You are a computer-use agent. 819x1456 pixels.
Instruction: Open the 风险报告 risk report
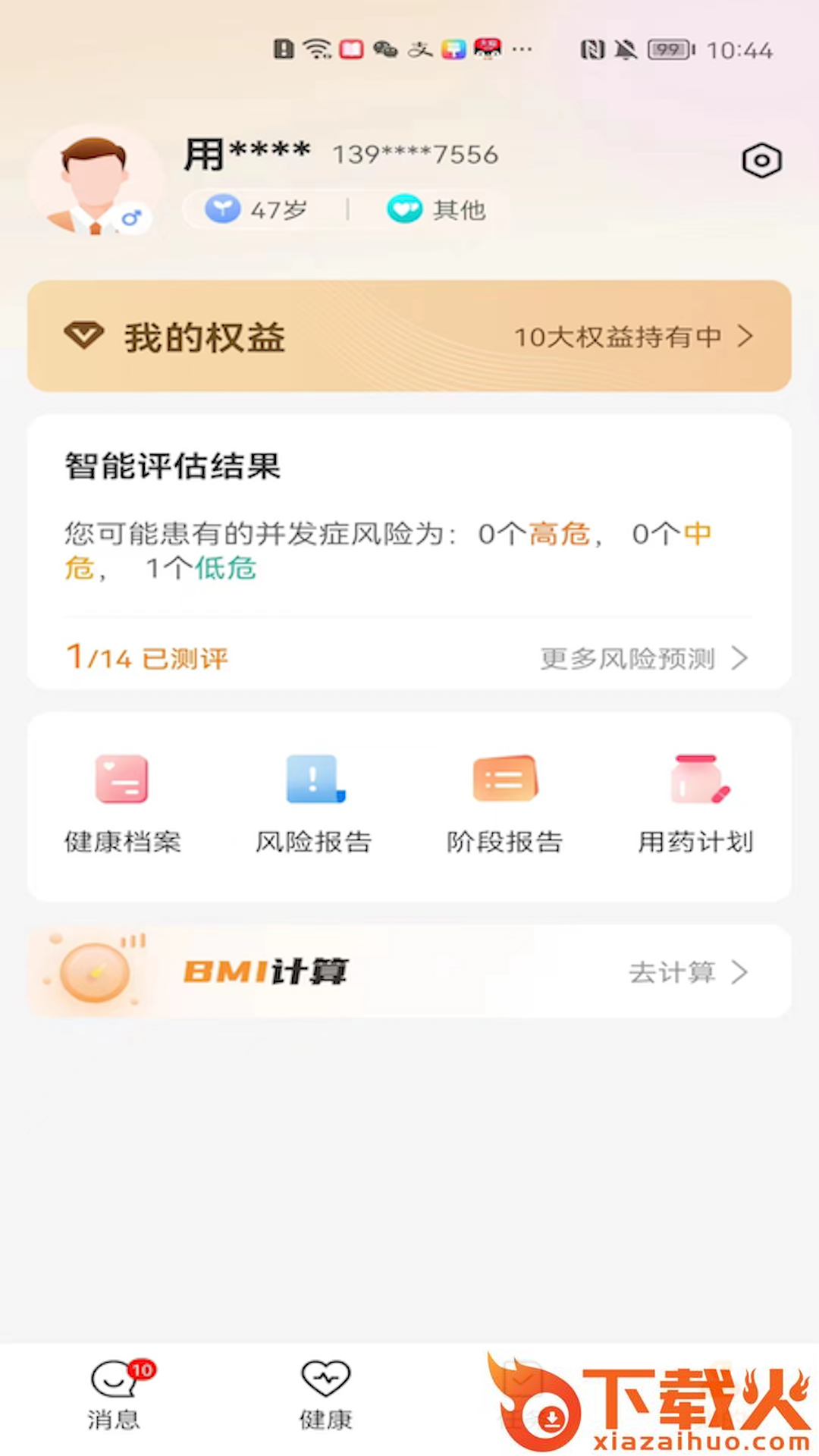pyautogui.click(x=314, y=803)
